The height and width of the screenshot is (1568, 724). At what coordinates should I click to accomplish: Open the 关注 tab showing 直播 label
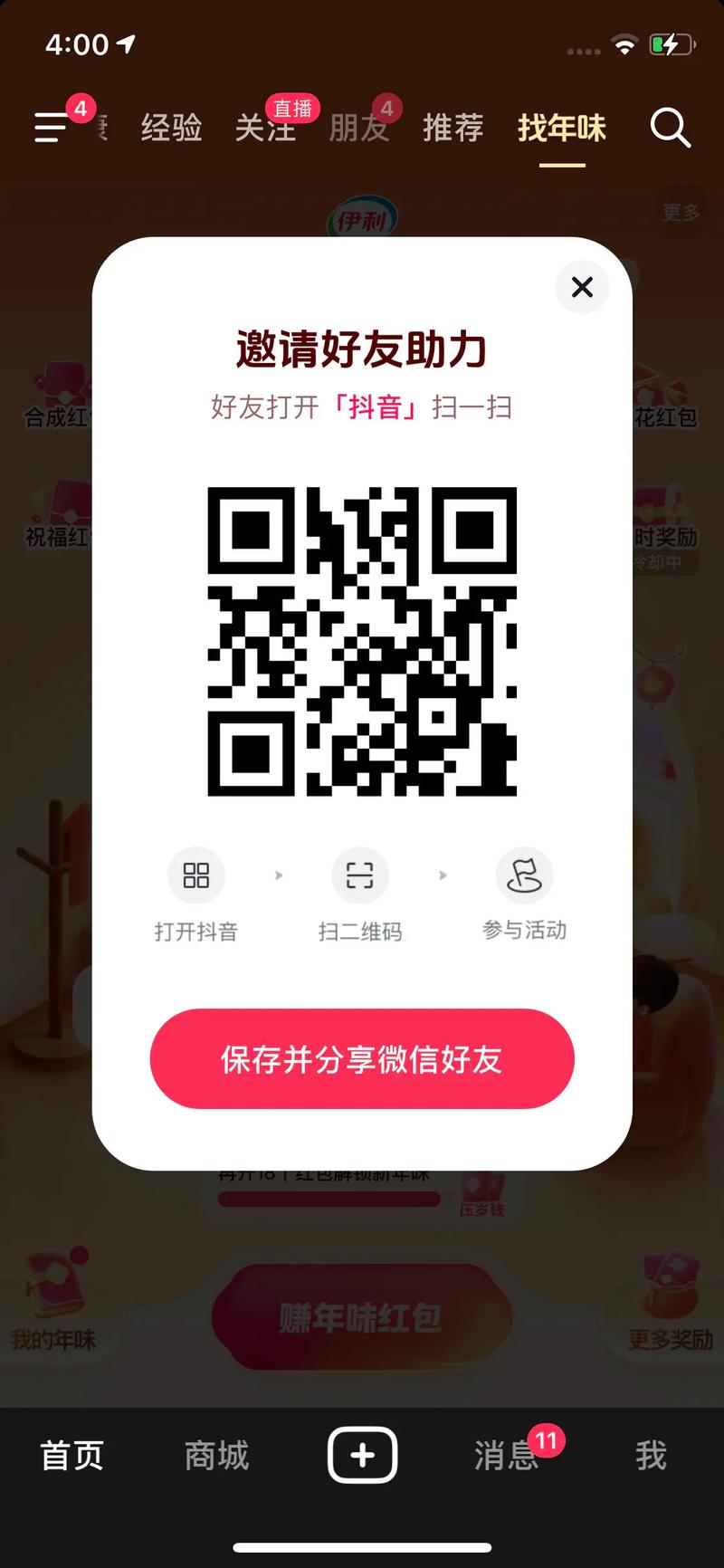click(x=266, y=129)
